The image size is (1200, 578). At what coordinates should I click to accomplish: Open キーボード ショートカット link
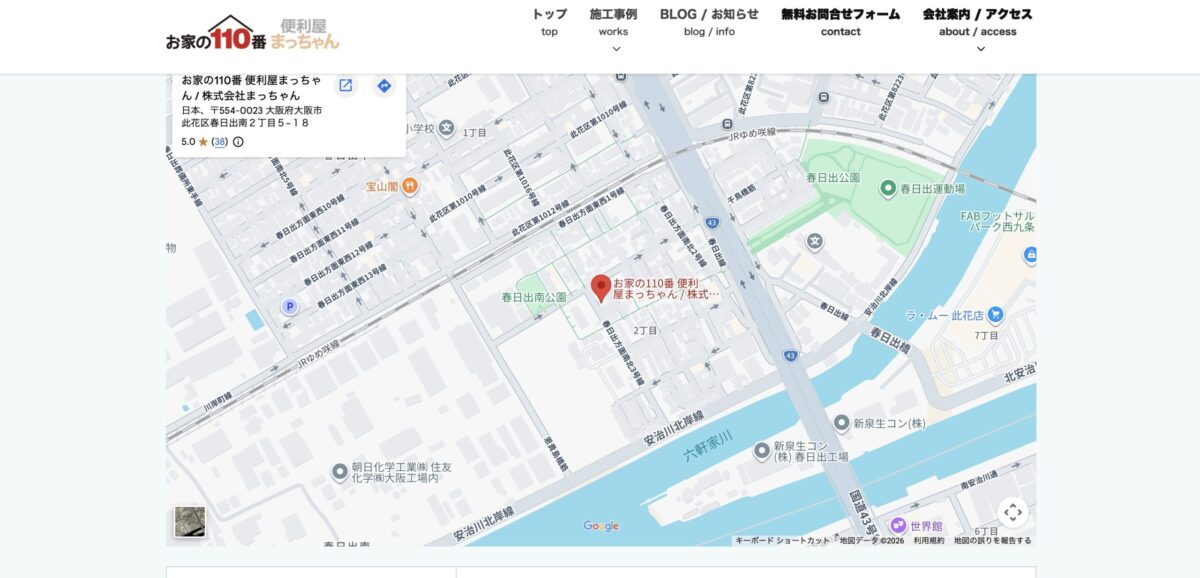(782, 541)
